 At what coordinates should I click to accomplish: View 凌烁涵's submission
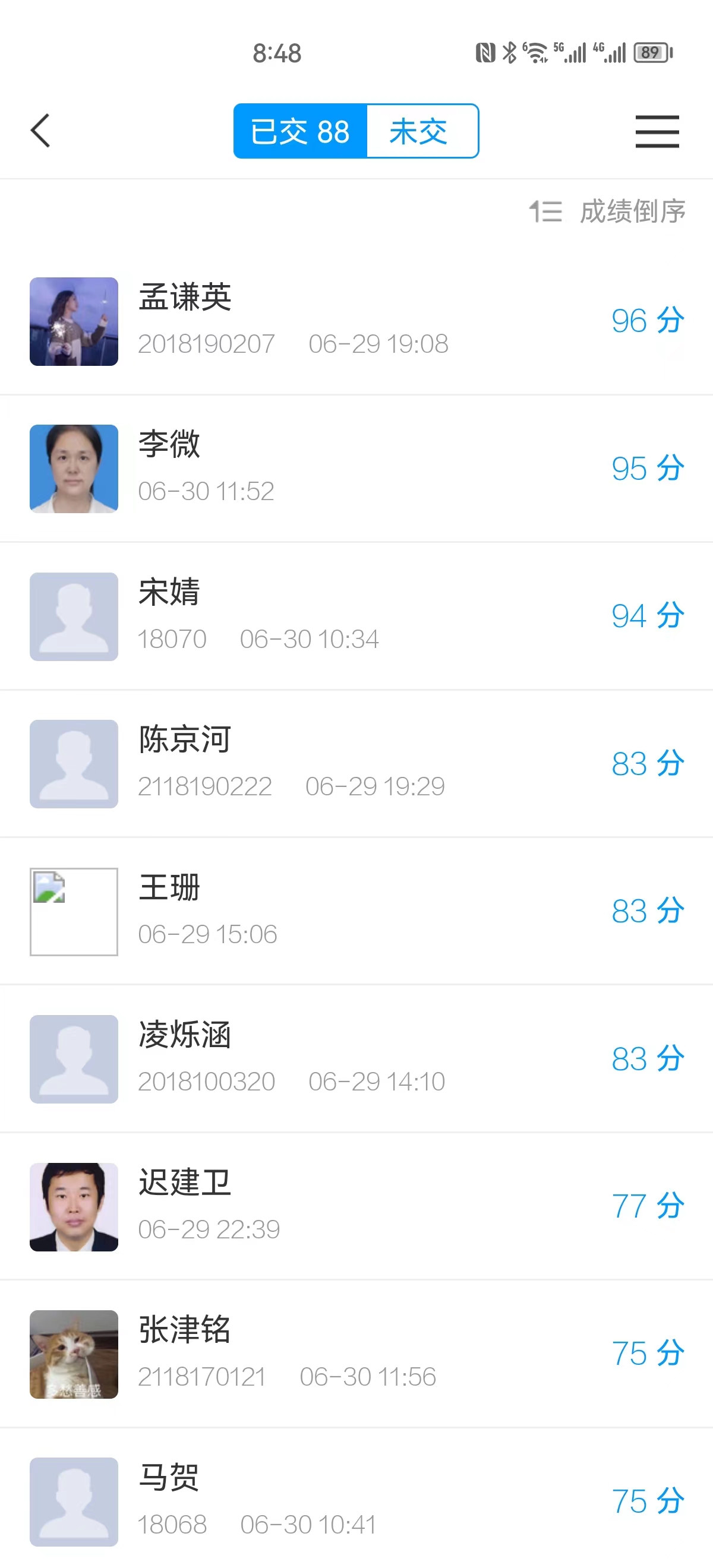coord(356,1058)
